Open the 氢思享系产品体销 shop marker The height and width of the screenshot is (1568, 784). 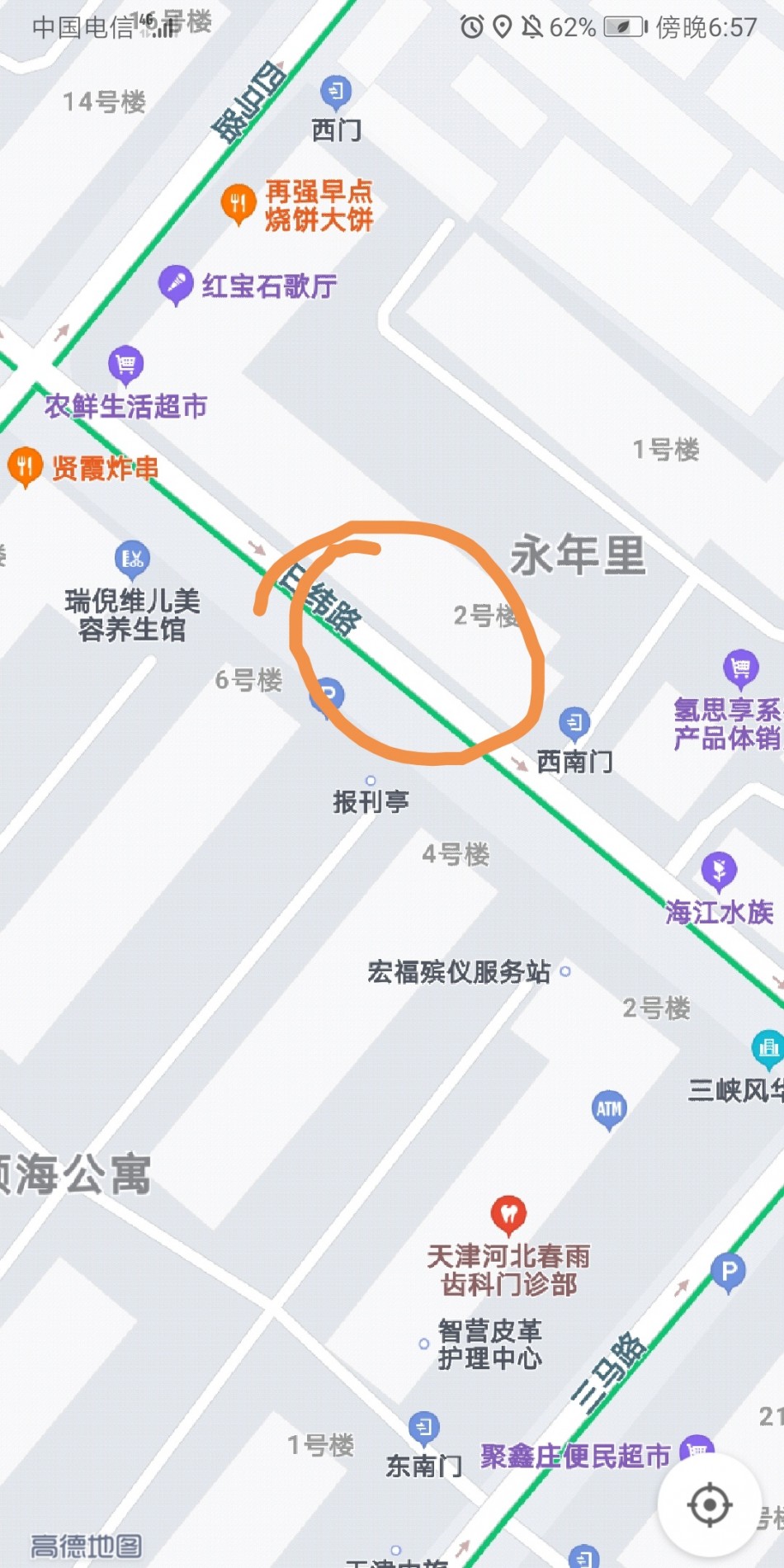tap(740, 667)
